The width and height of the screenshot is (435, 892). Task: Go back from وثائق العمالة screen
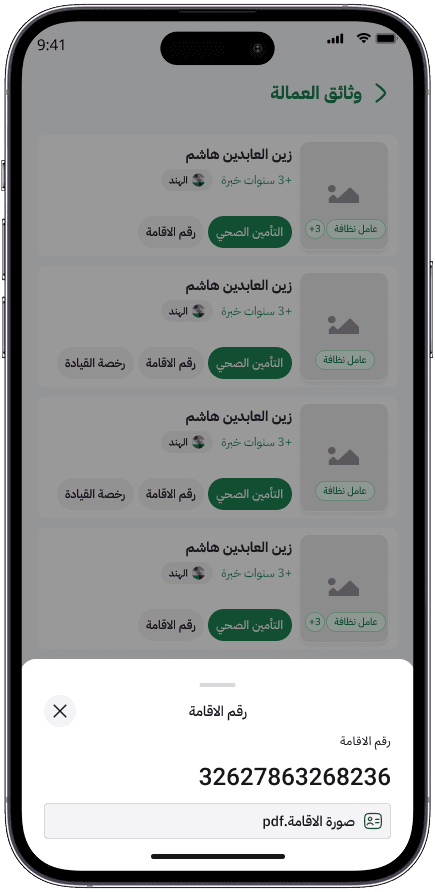(x=380, y=93)
